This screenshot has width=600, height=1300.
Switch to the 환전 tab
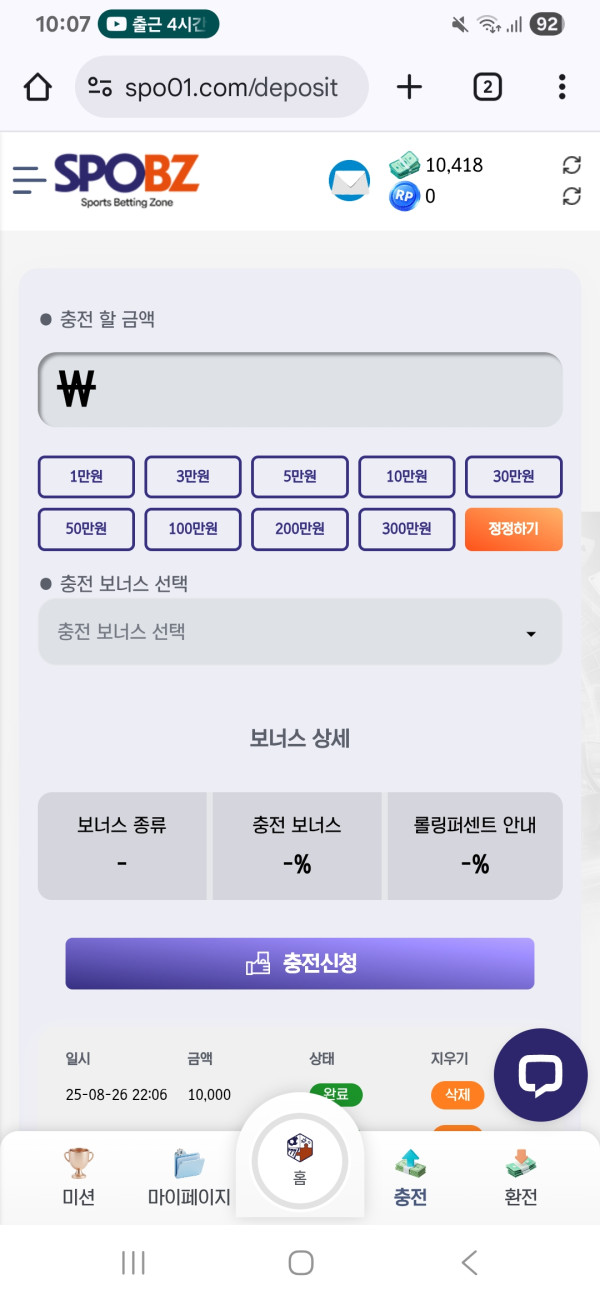521,1176
